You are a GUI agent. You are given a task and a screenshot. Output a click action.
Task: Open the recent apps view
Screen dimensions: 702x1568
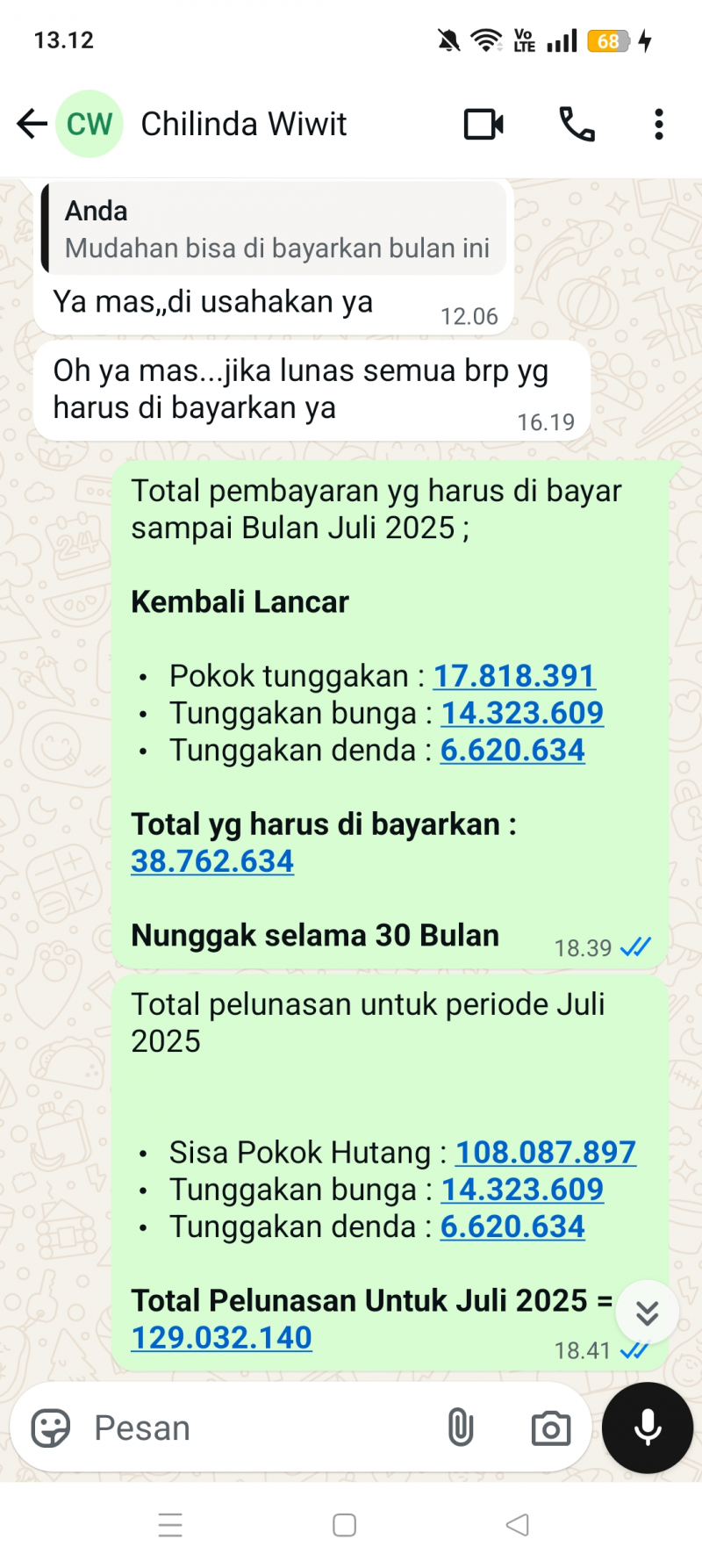[170, 1525]
